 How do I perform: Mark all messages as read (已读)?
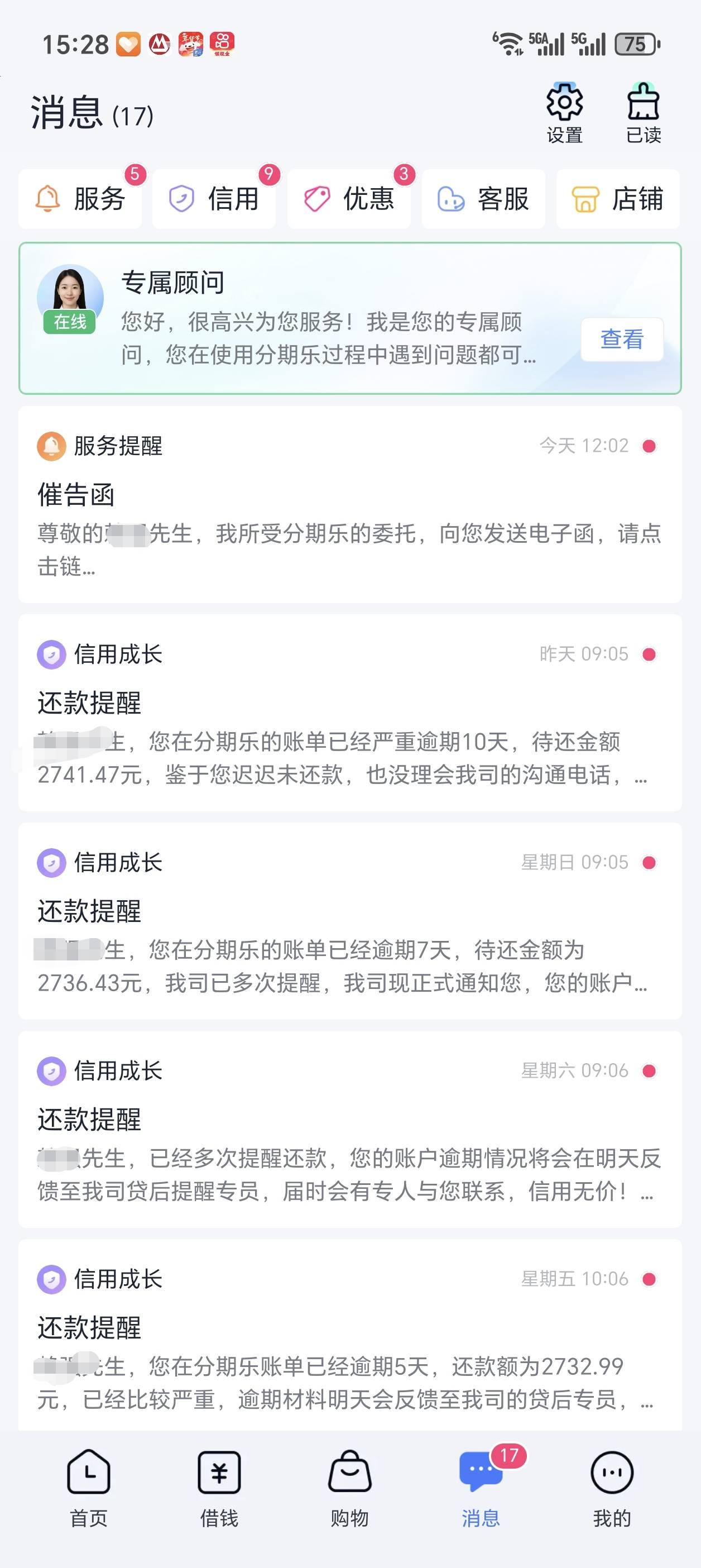point(643,113)
